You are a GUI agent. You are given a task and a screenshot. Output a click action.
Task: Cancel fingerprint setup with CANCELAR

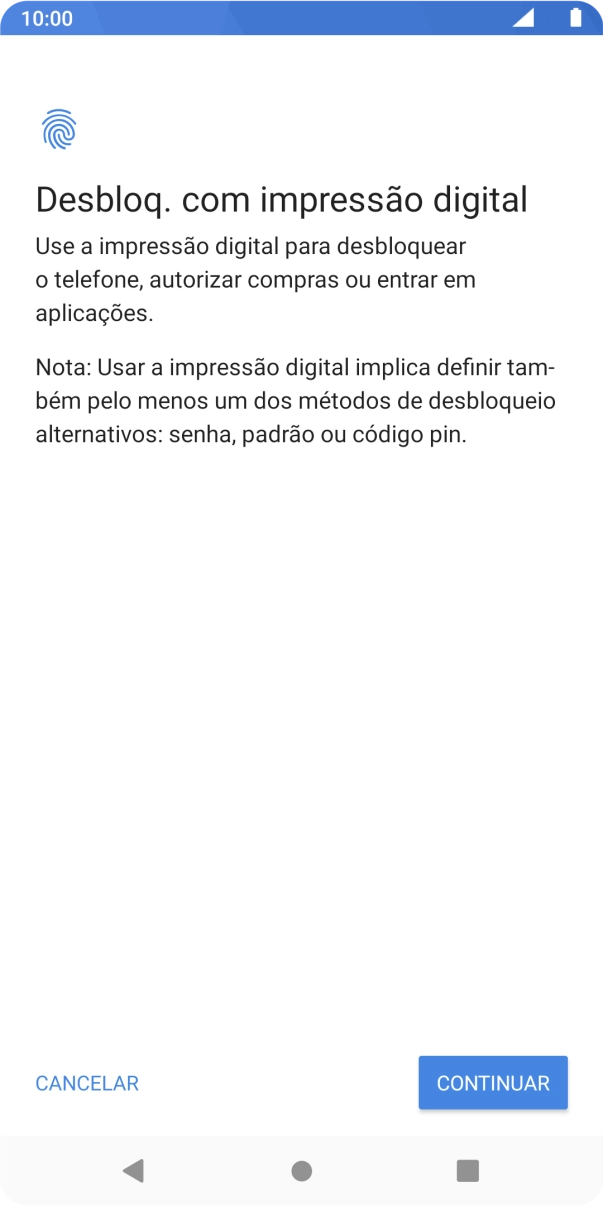click(87, 1083)
